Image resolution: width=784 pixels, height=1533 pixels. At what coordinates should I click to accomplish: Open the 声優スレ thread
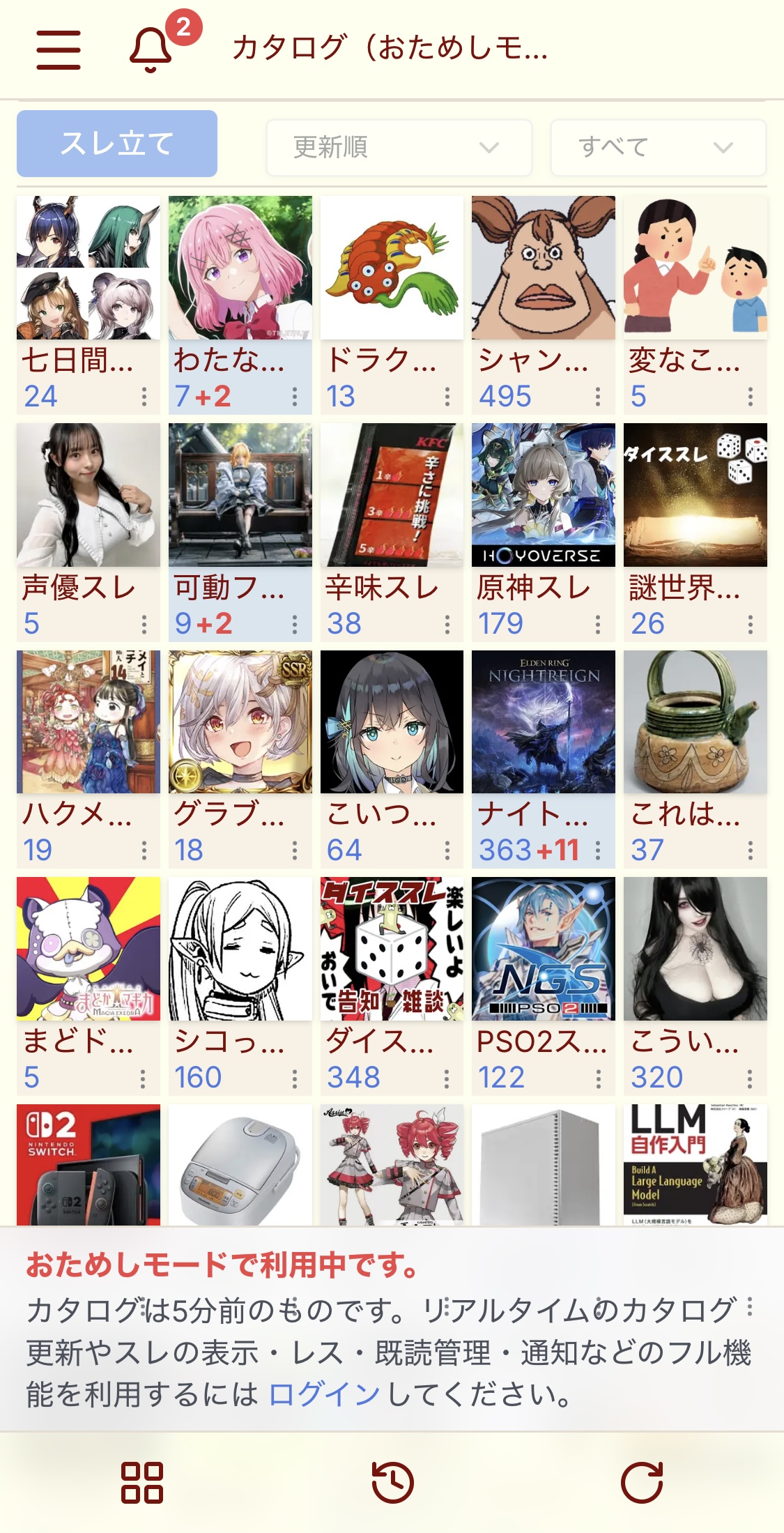point(89,496)
